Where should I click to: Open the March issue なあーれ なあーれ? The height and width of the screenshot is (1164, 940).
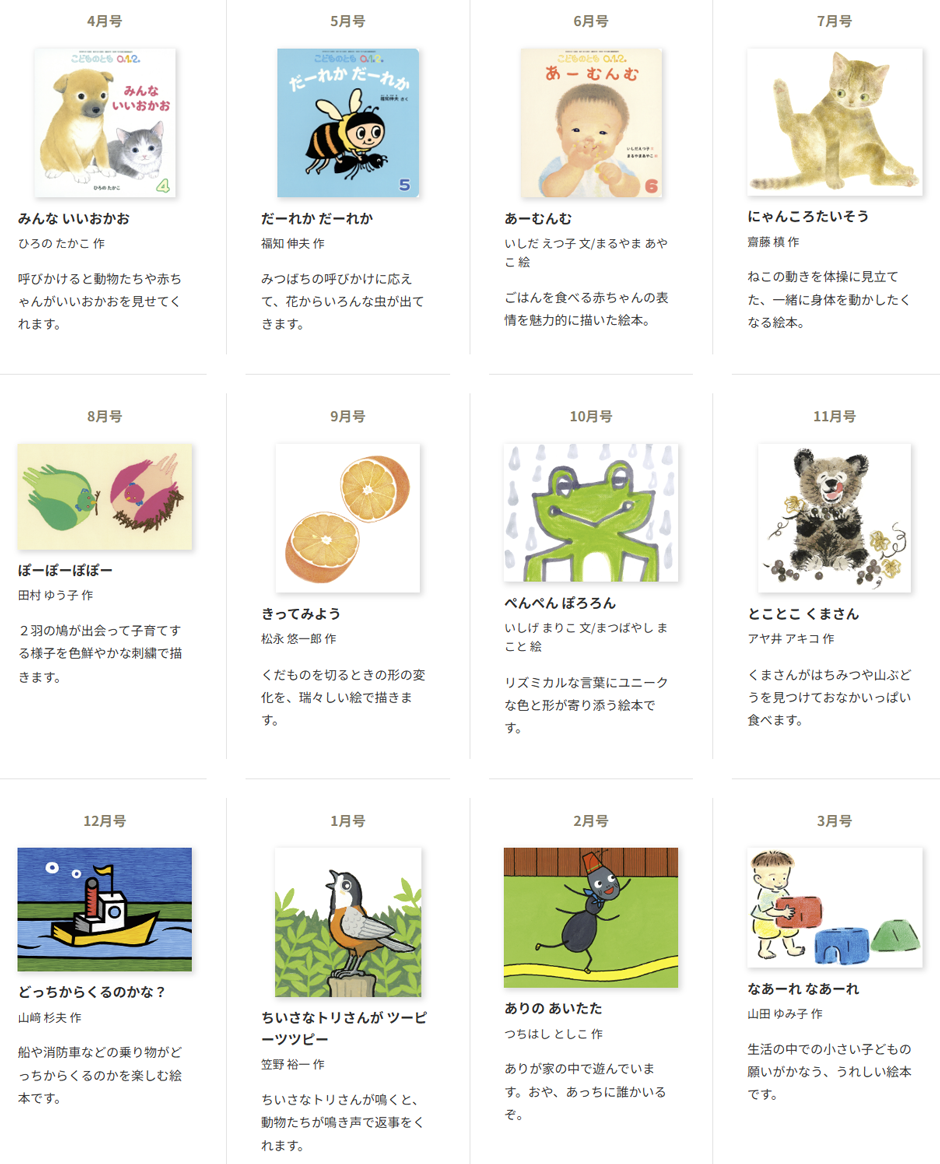(x=834, y=907)
